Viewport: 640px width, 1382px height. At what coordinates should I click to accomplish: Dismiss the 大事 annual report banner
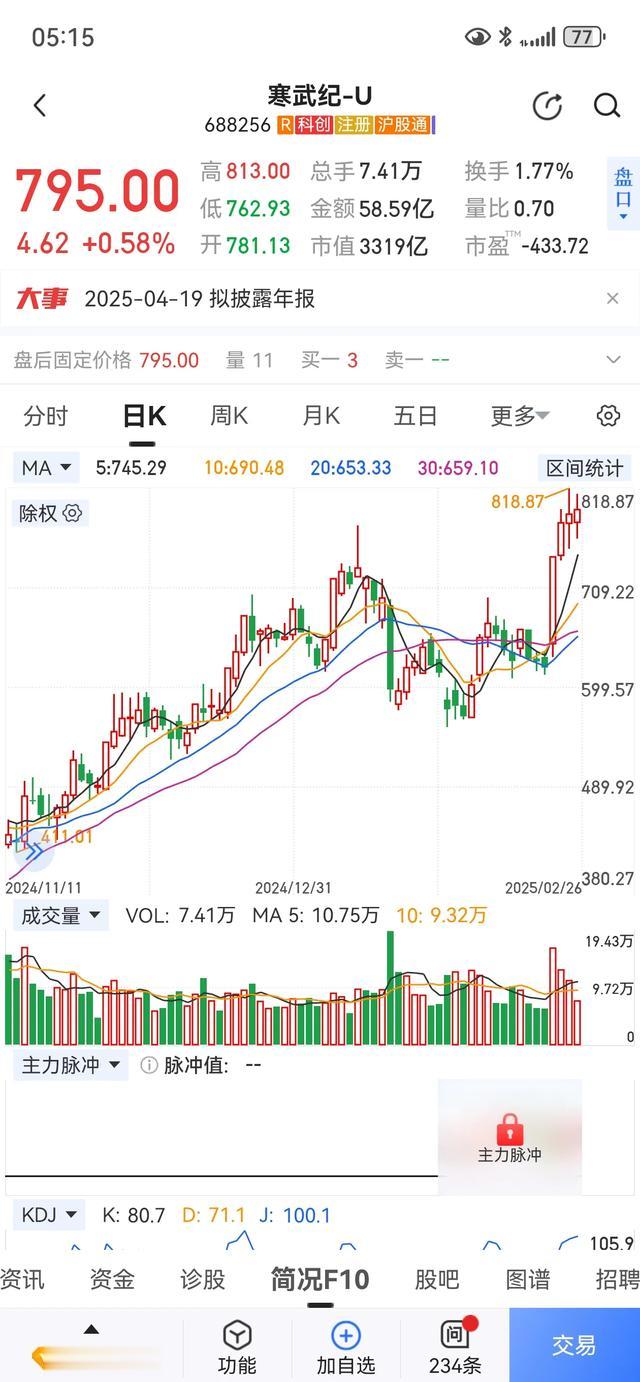click(613, 298)
